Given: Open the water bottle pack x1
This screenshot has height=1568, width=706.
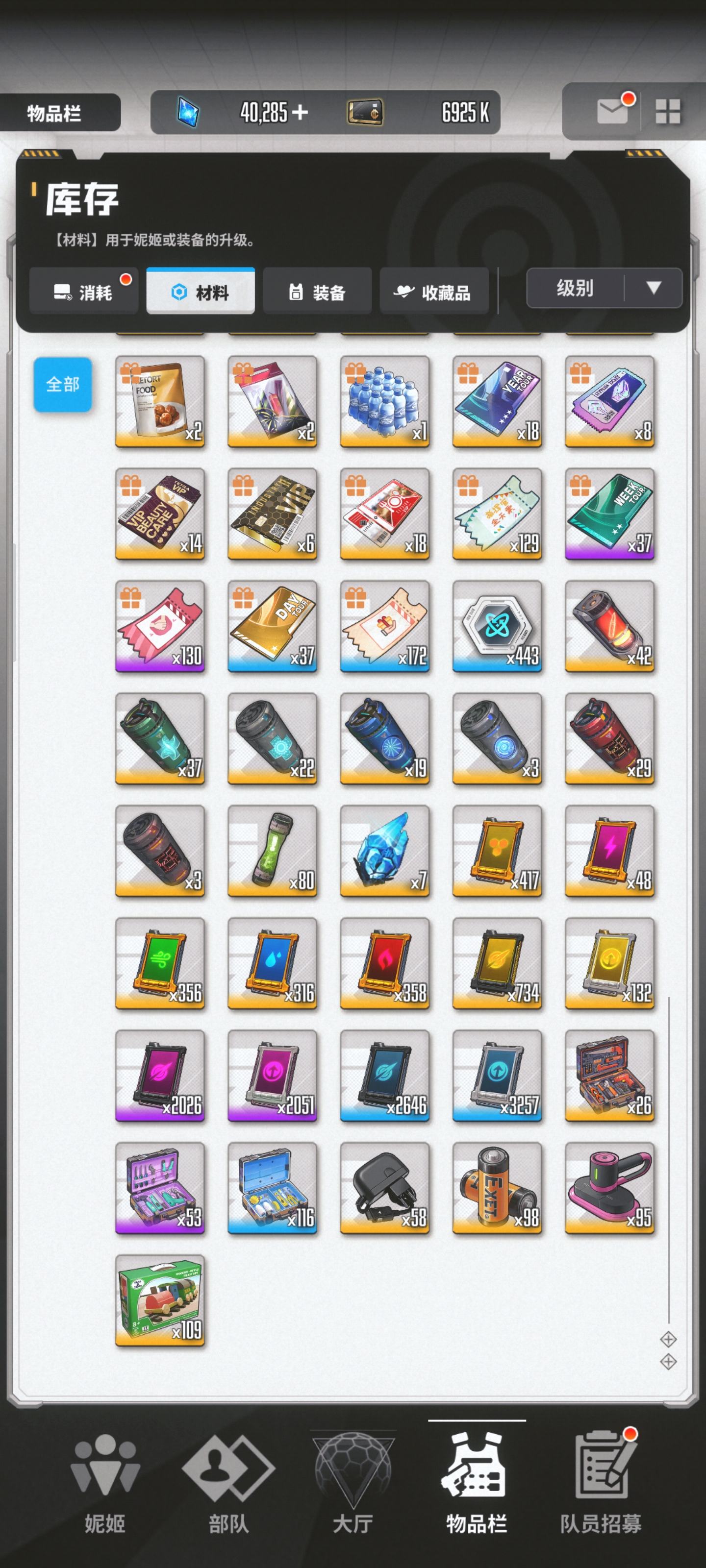Looking at the screenshot, I should (x=384, y=402).
